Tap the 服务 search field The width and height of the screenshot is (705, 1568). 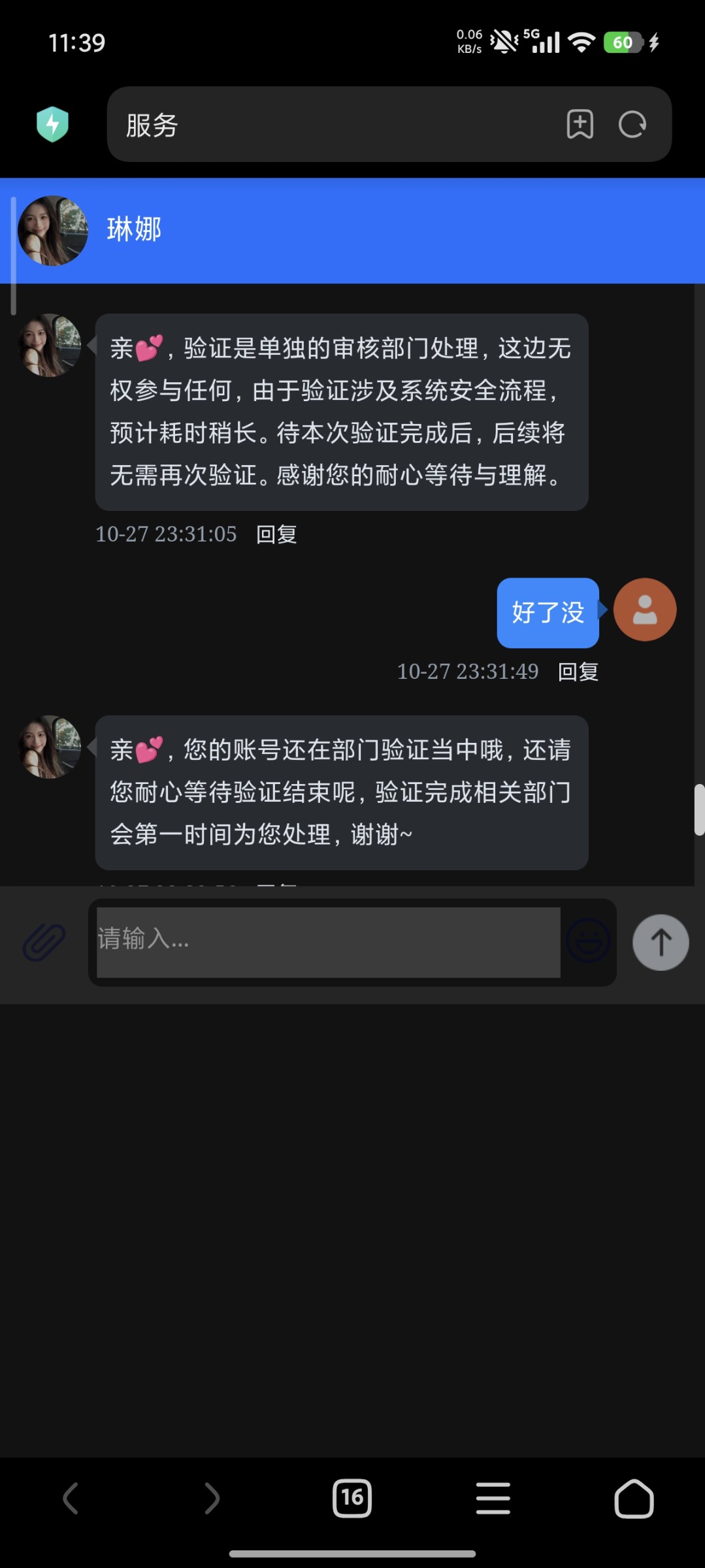294,125
